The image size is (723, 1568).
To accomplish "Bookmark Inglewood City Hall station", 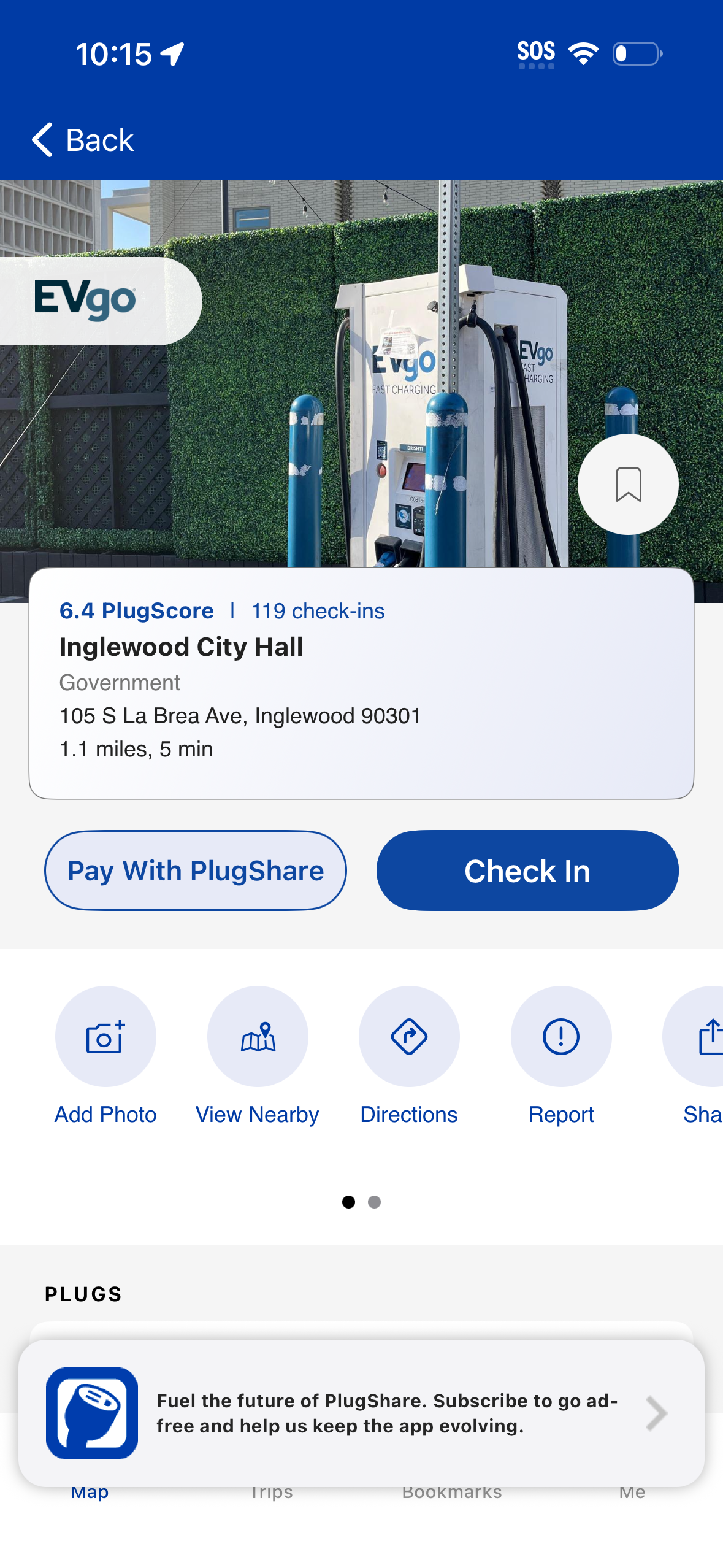I will [627, 484].
